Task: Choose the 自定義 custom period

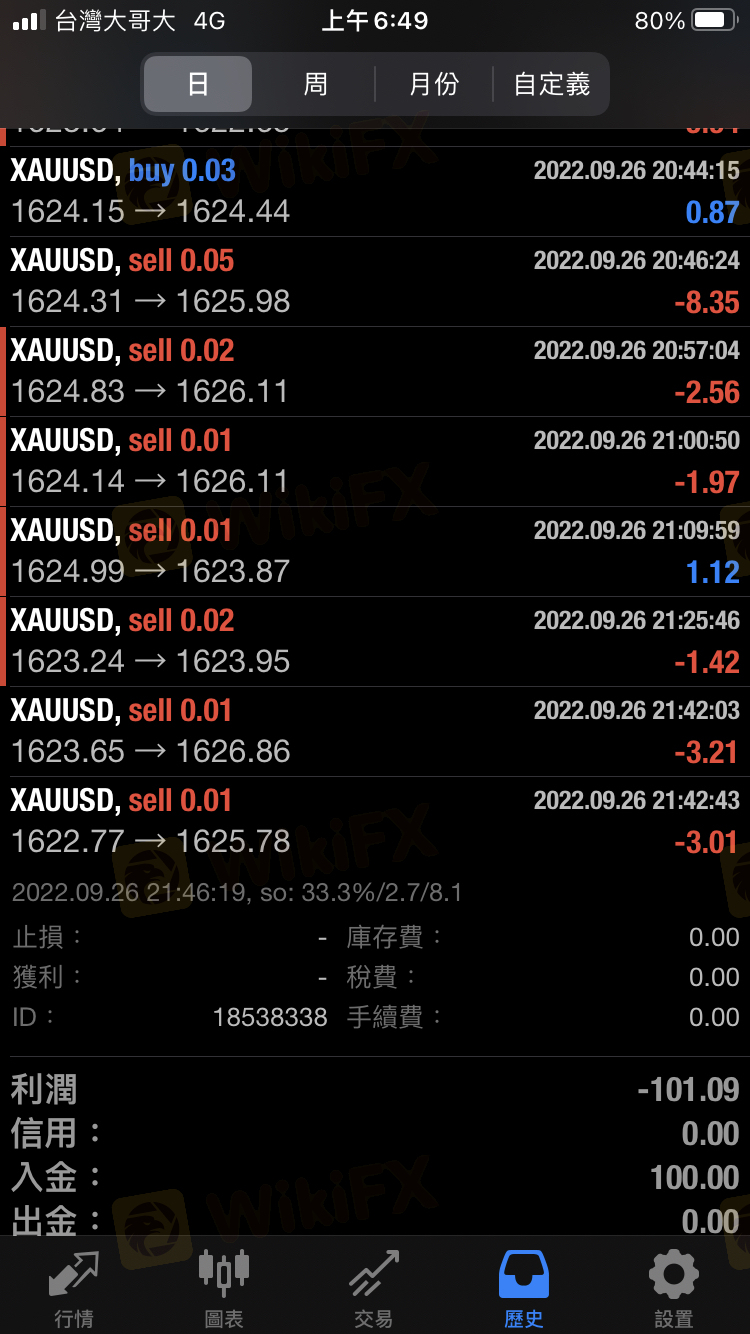Action: point(551,84)
